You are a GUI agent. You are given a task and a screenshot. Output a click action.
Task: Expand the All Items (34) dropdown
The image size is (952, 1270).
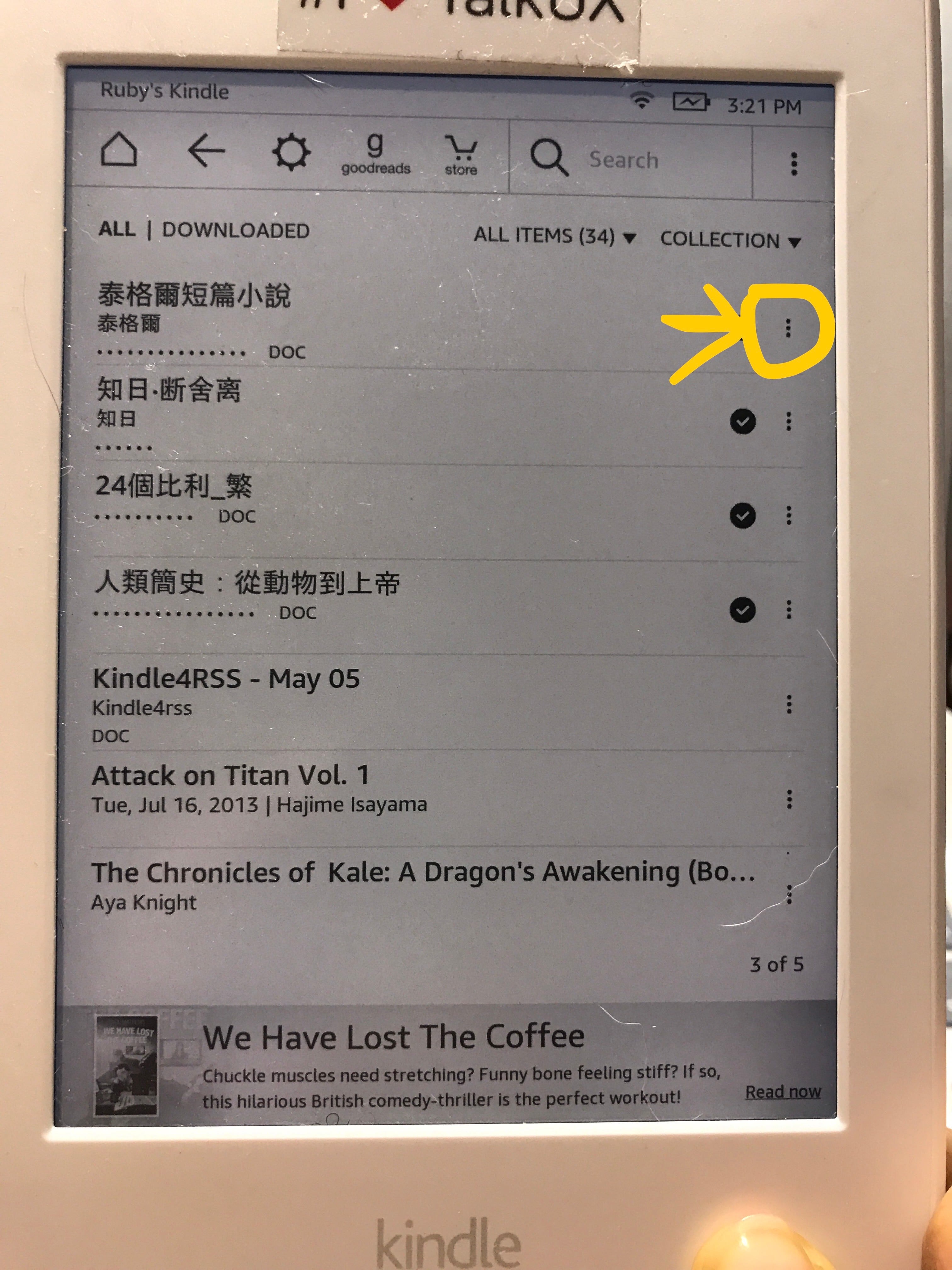coord(554,236)
